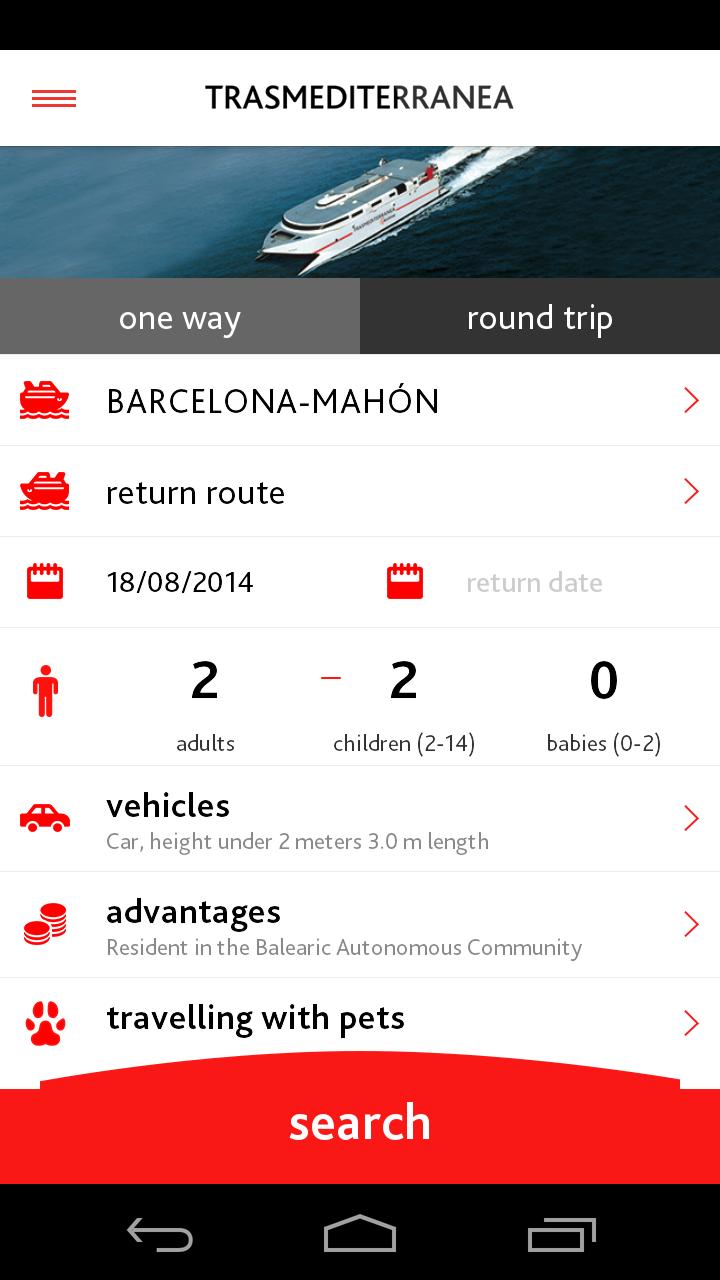Viewport: 720px width, 1280px height.
Task: Set the return date
Action: [x=534, y=582]
